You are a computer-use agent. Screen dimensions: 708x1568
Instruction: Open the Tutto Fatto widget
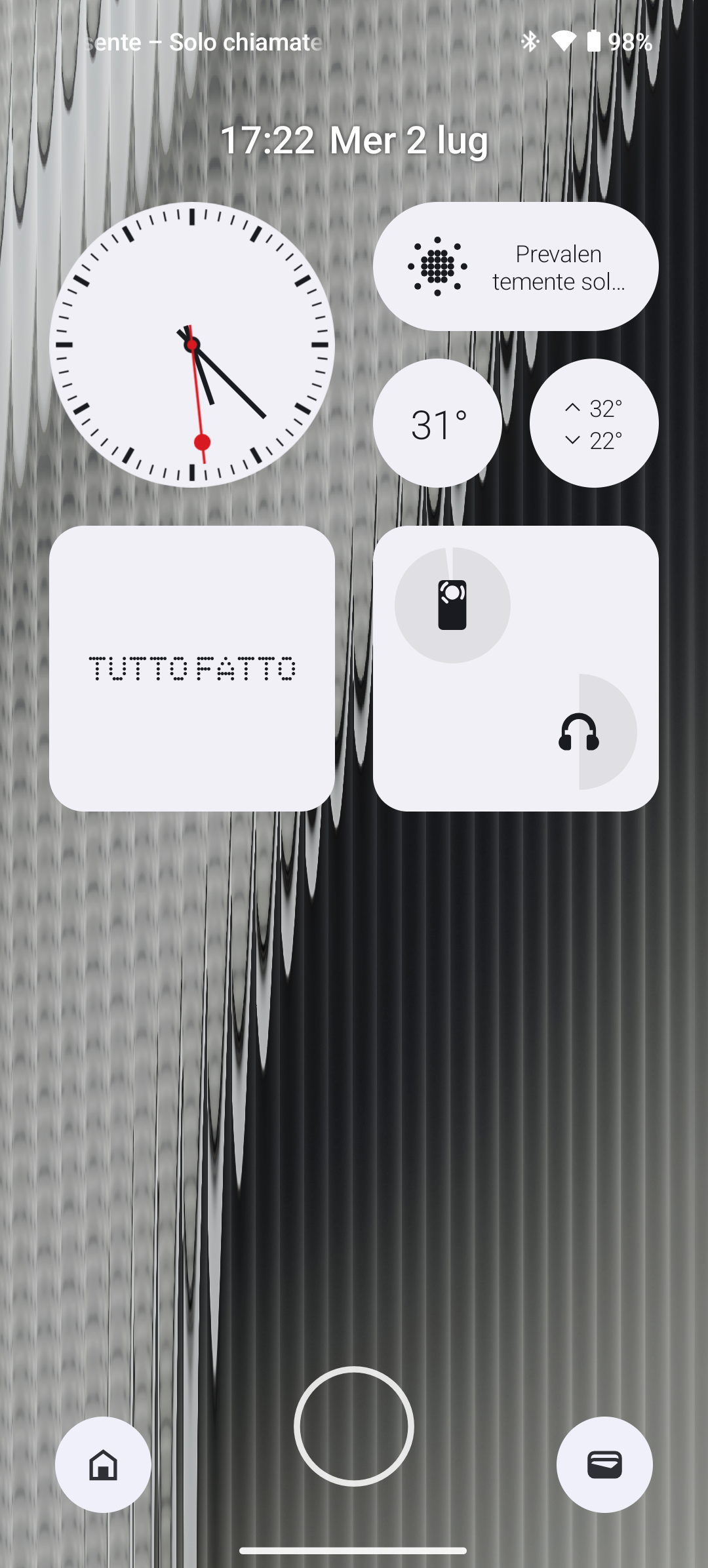[x=192, y=669]
